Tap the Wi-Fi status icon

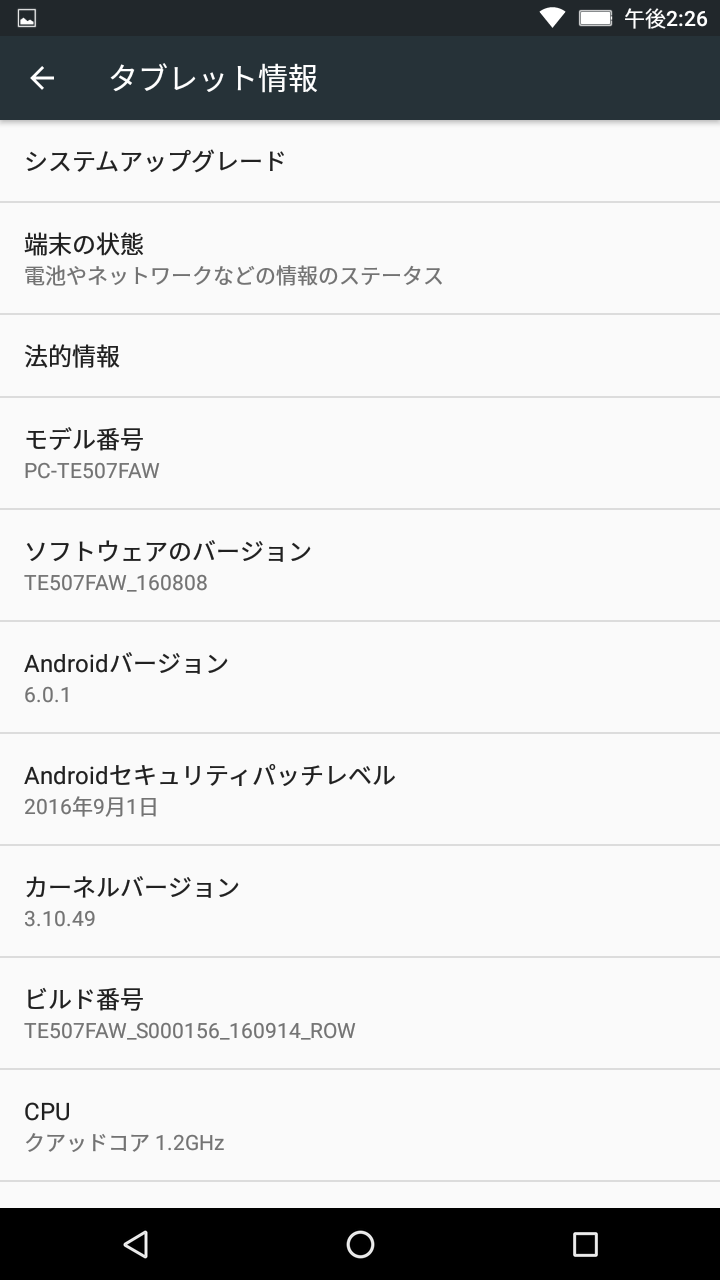click(x=551, y=17)
